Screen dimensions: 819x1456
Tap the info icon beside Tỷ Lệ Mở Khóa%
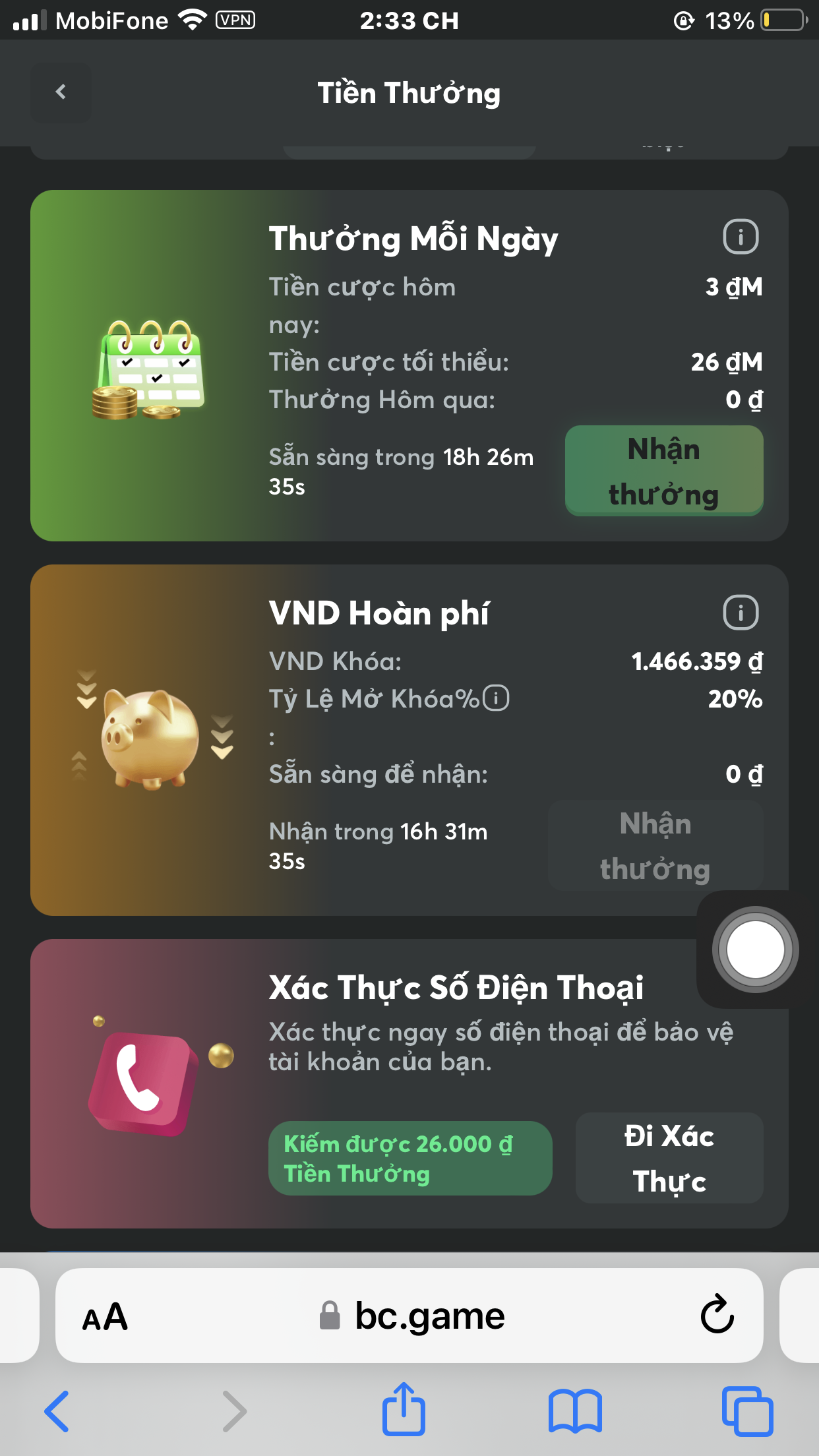coord(497,698)
